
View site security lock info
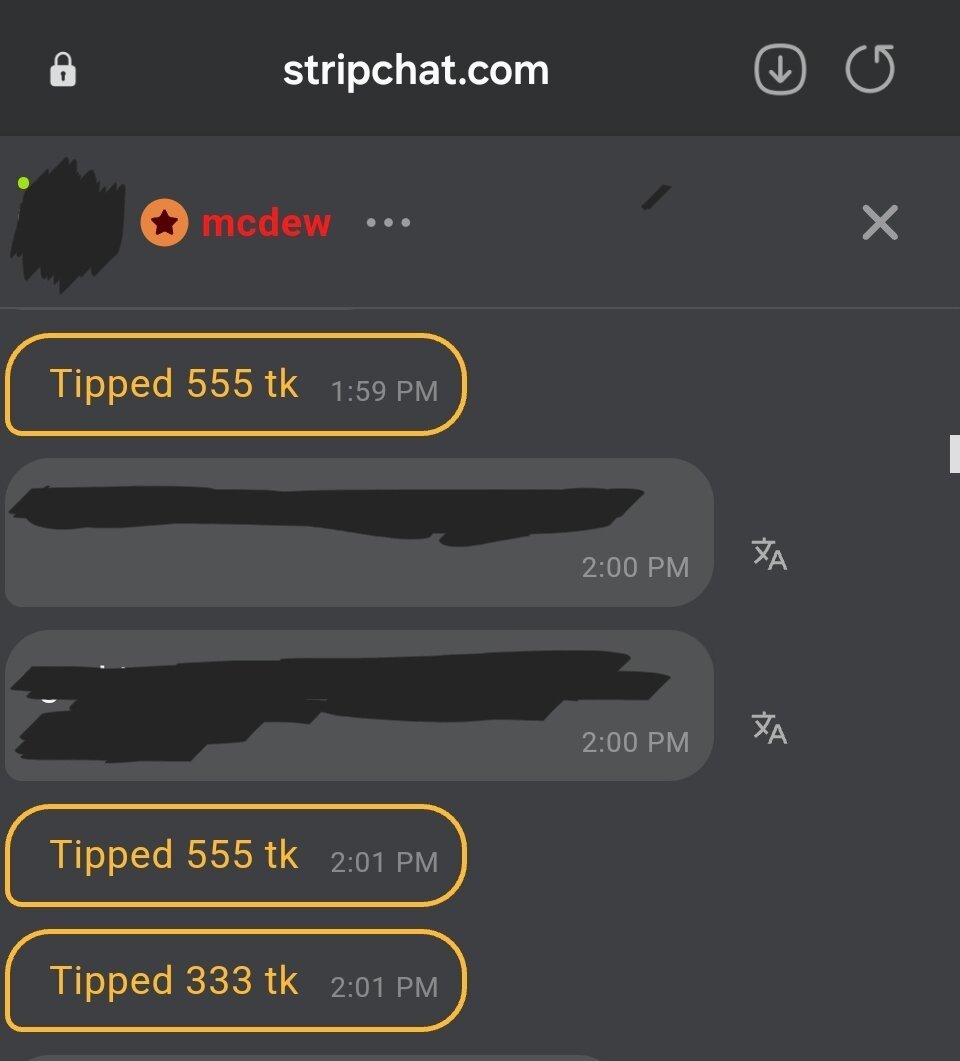click(x=63, y=70)
